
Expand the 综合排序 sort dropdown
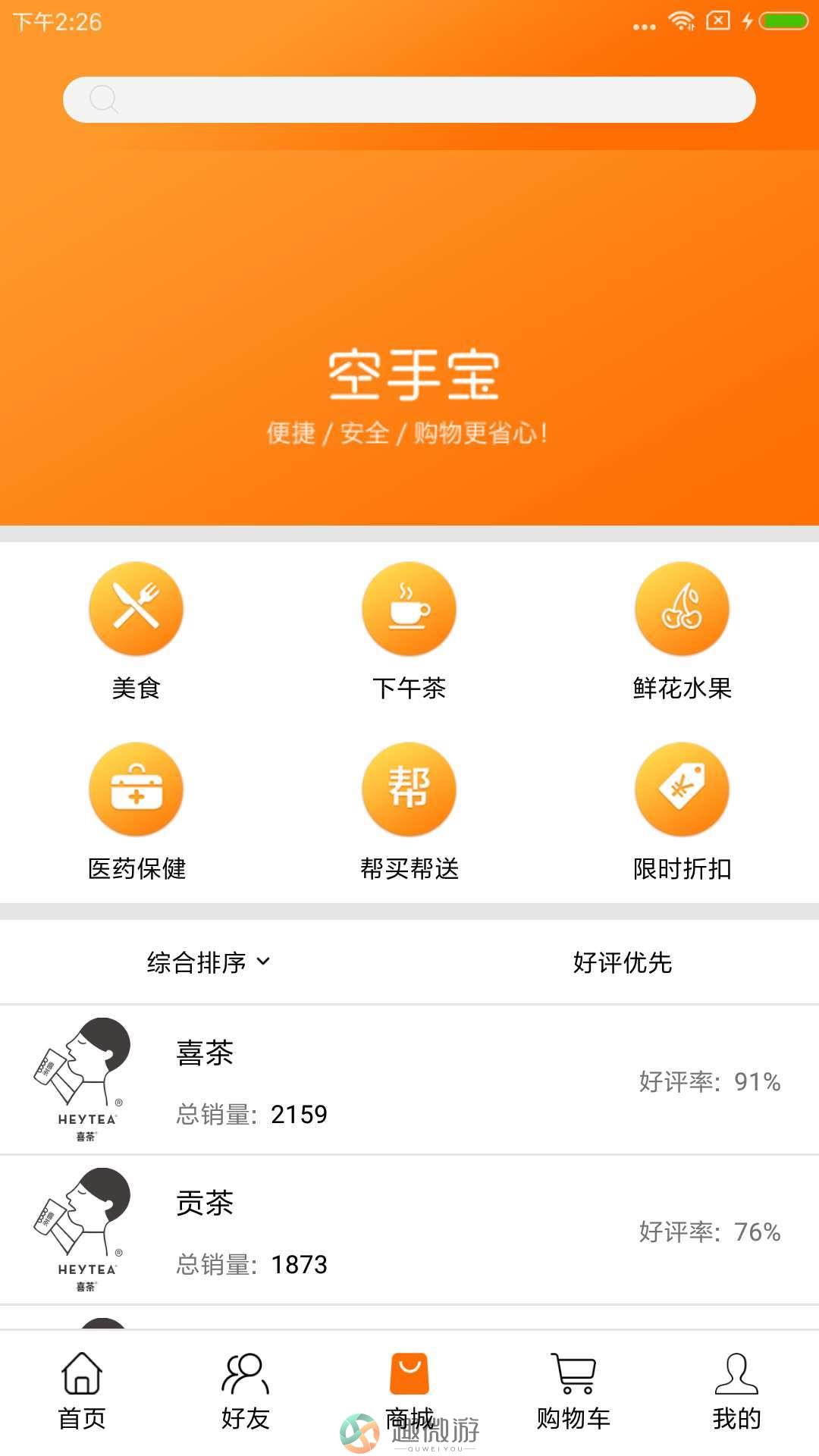tap(209, 962)
